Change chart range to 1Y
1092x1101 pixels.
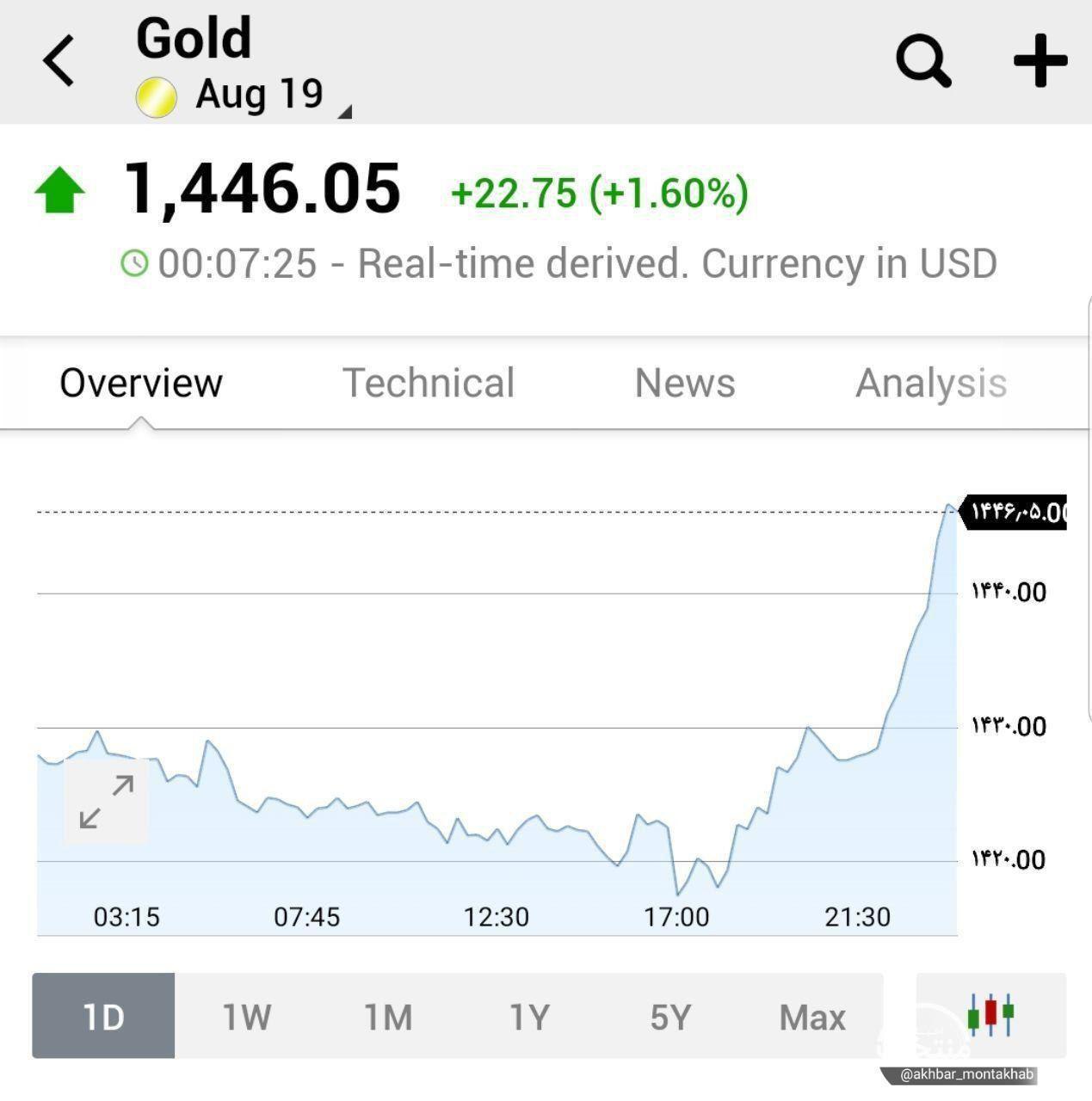[x=529, y=1017]
